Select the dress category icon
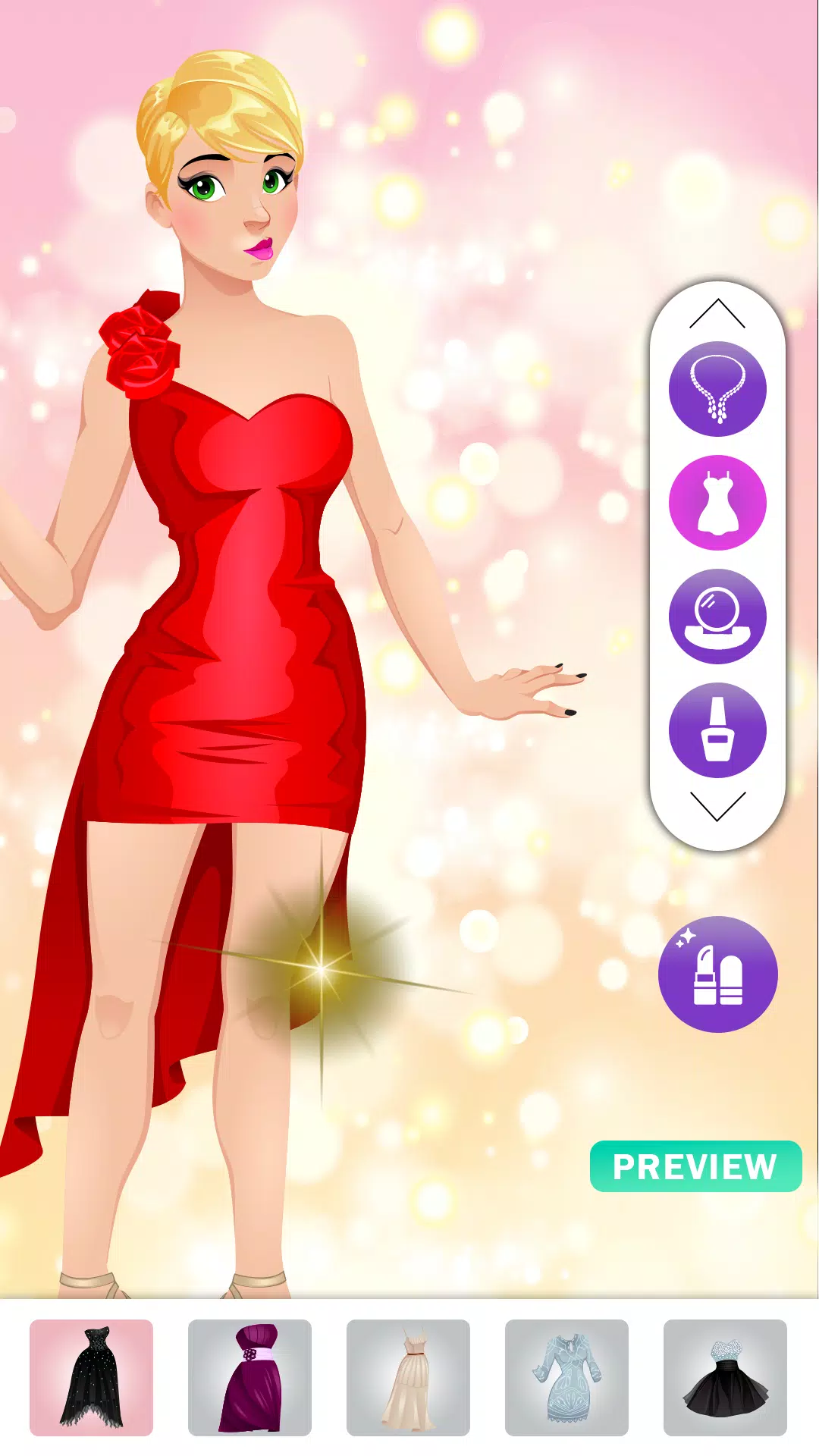Screen dimensions: 819x1456 pyautogui.click(x=717, y=503)
